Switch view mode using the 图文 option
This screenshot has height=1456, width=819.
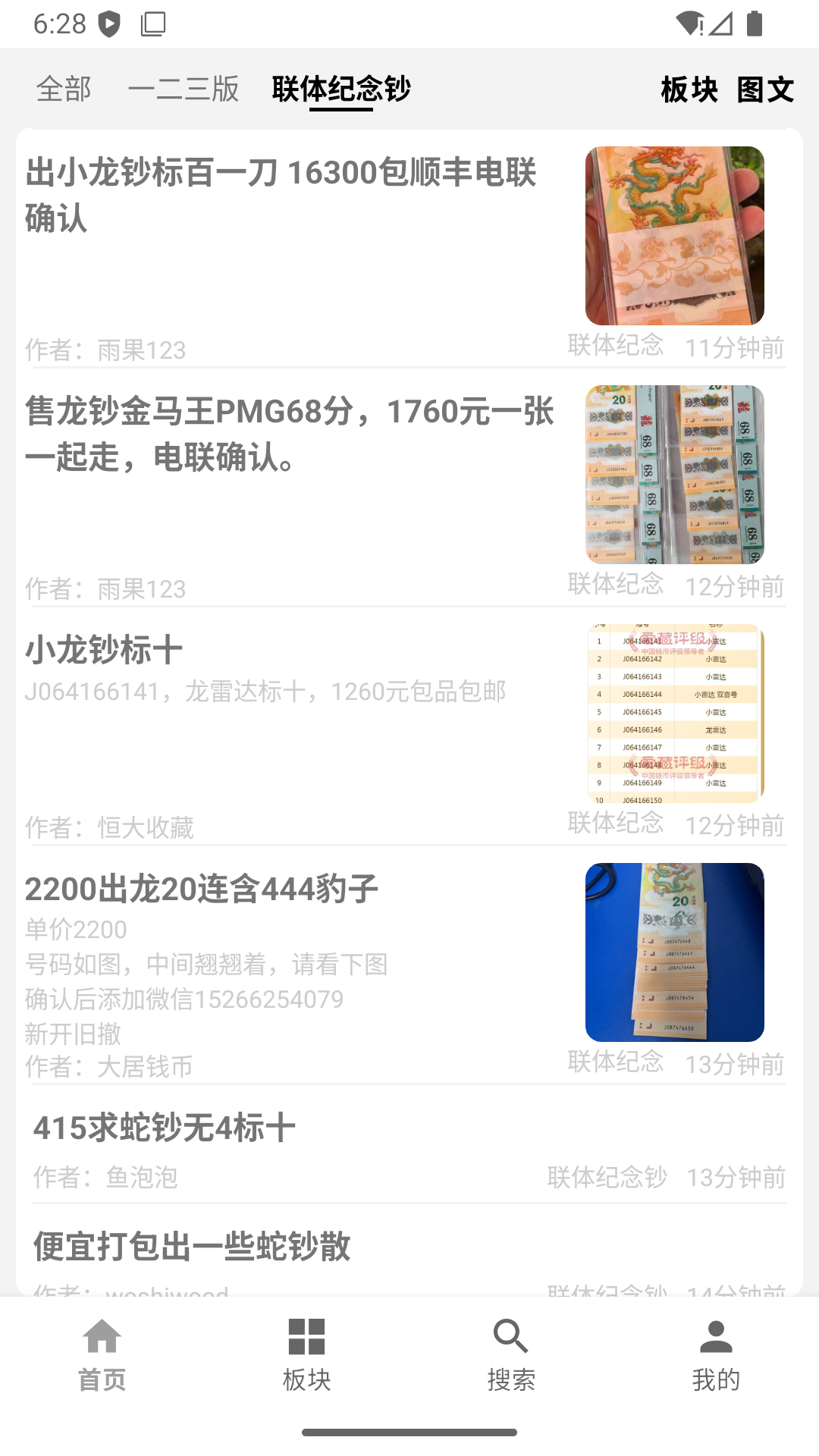[x=764, y=89]
